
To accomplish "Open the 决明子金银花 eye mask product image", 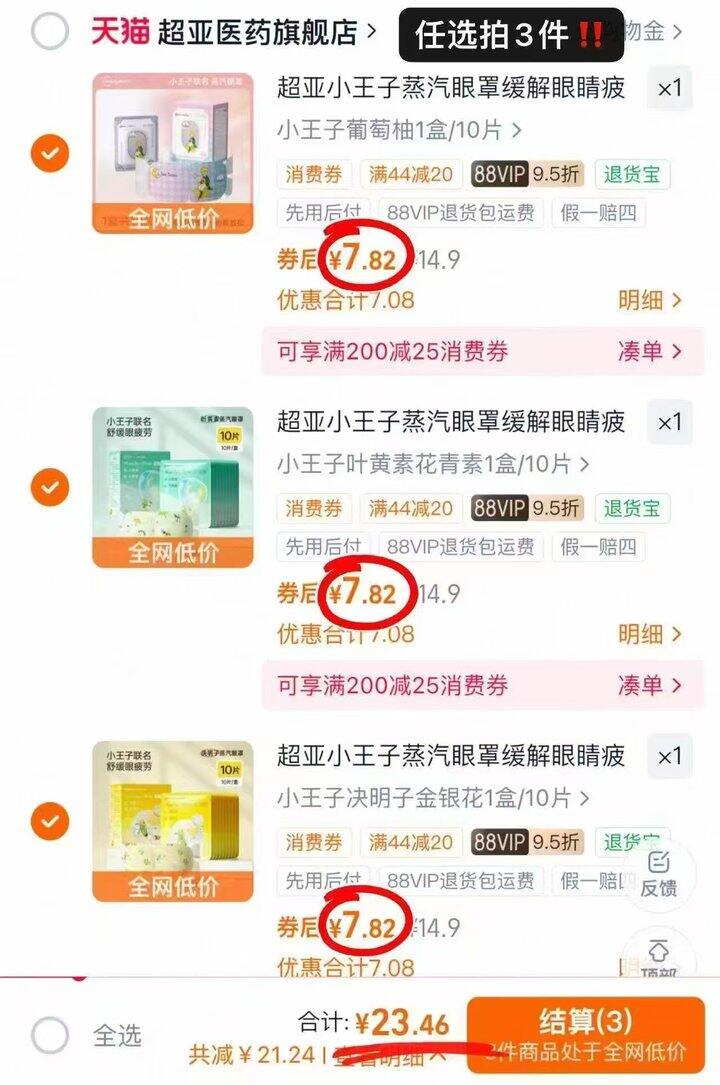I will (173, 821).
